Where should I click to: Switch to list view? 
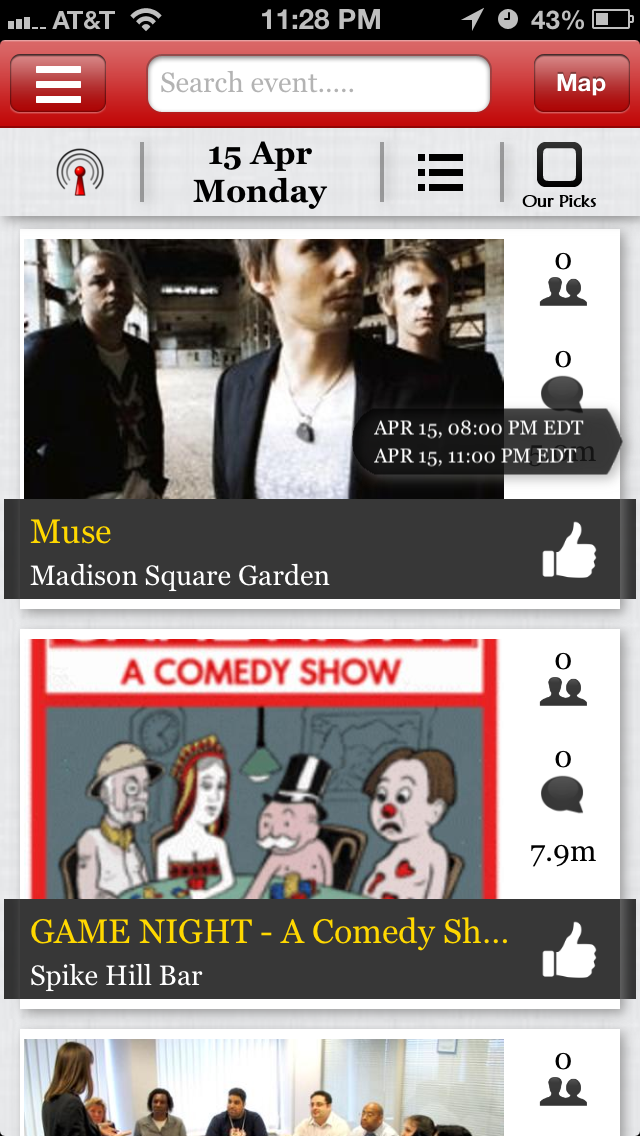coord(440,172)
